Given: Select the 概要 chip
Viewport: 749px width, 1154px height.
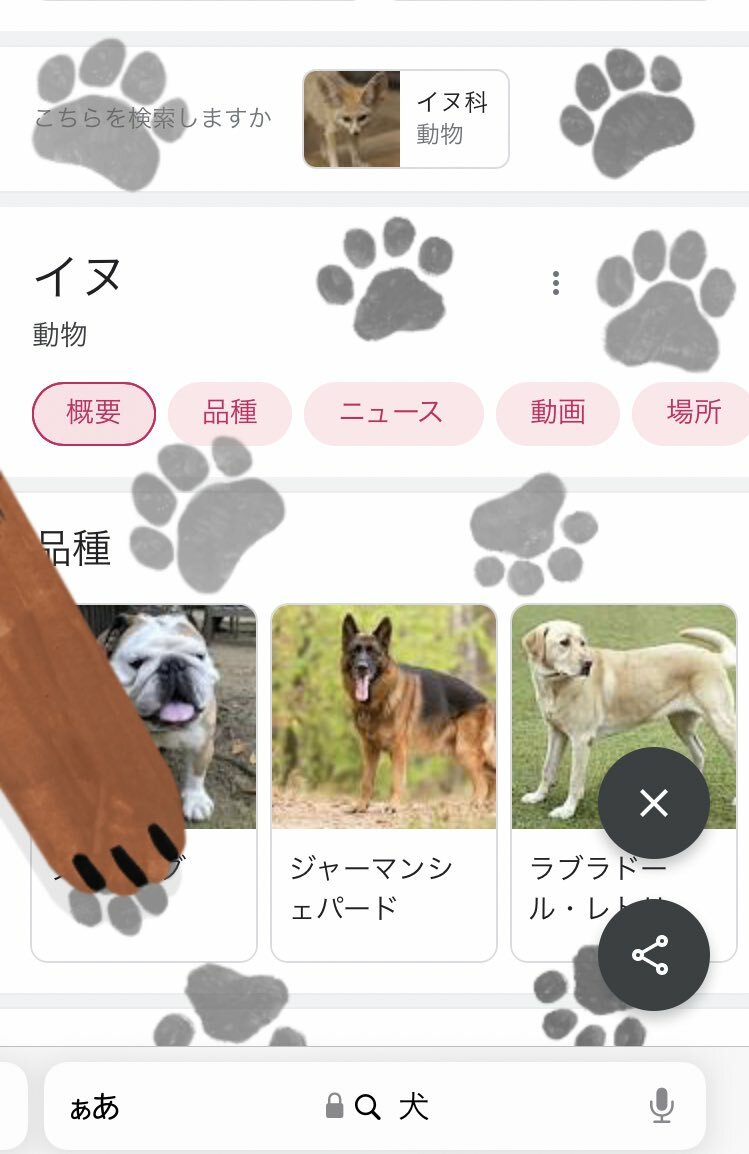Looking at the screenshot, I should (x=94, y=413).
